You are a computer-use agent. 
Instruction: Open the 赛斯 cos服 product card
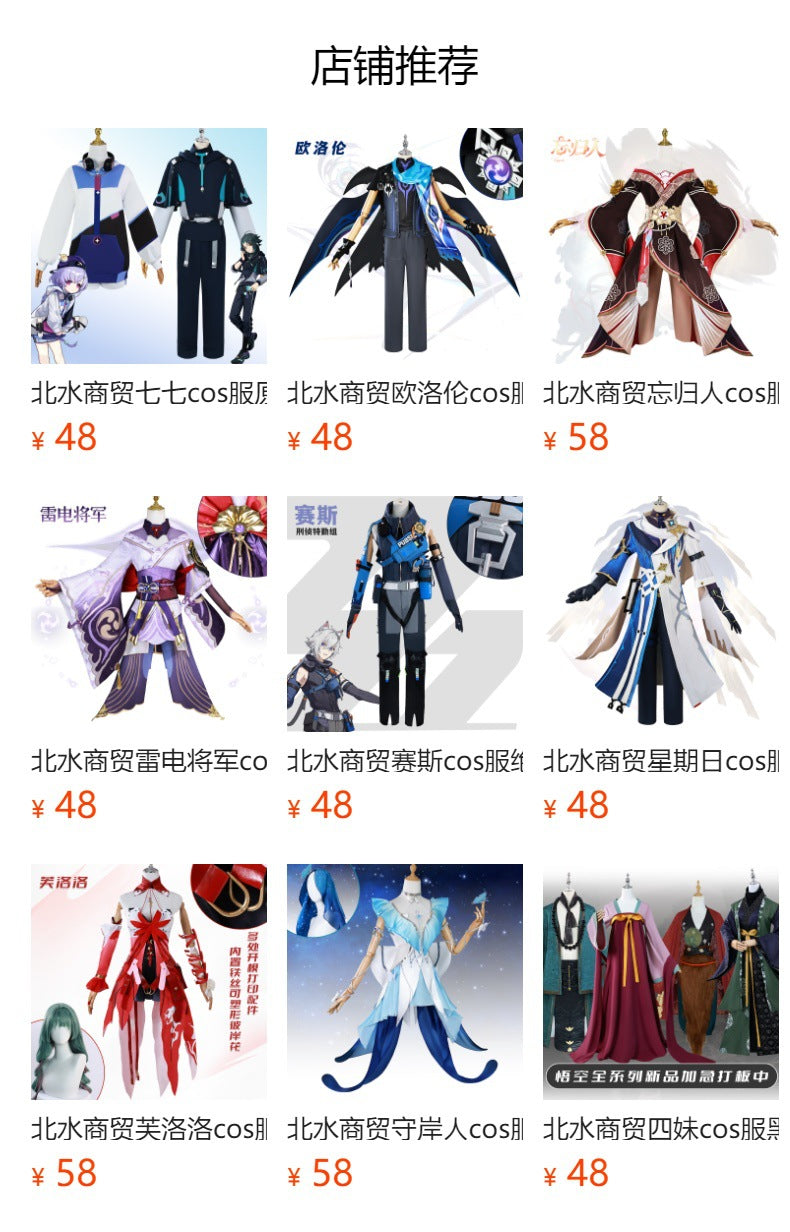point(405,614)
